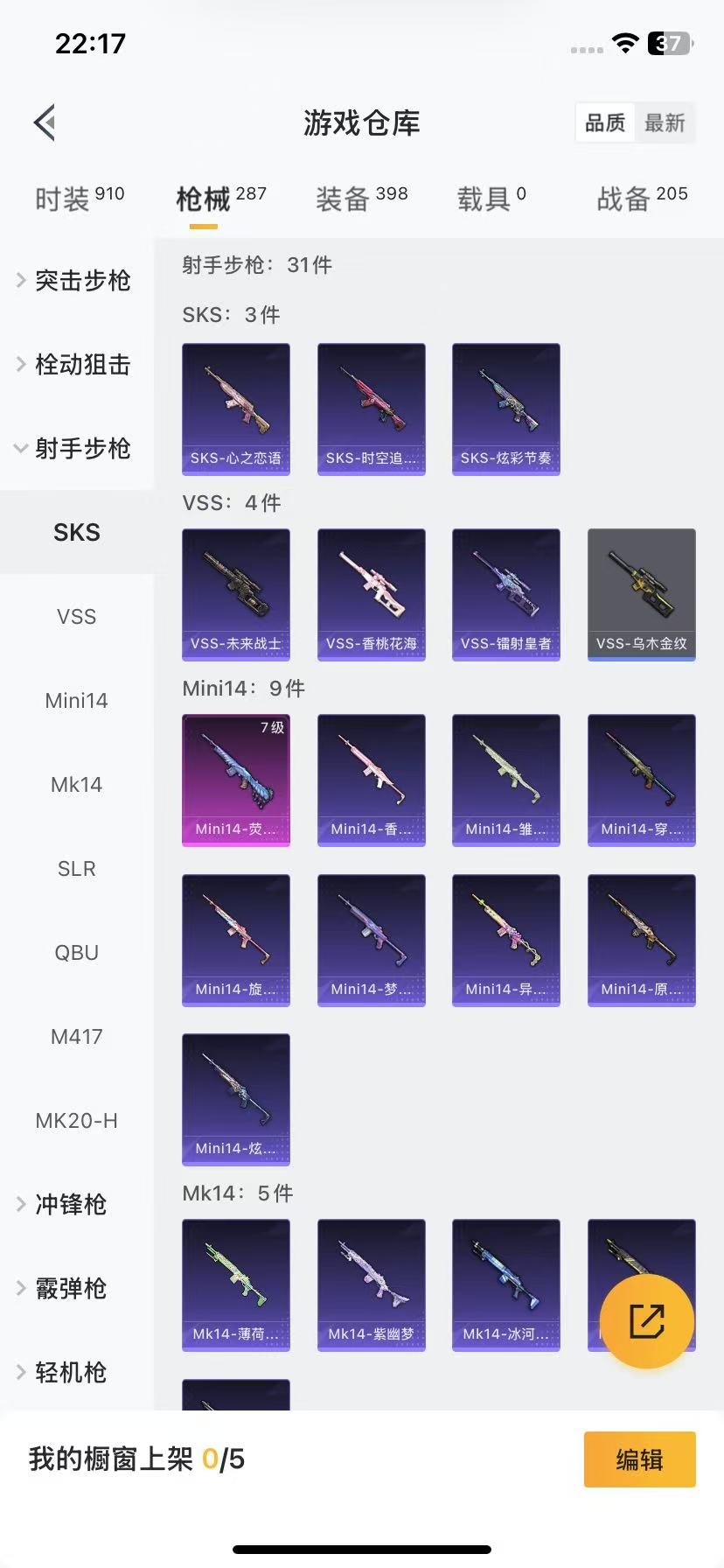Sort the inventory by 最新
Screen dimensions: 724x1568
pyautogui.click(x=665, y=123)
